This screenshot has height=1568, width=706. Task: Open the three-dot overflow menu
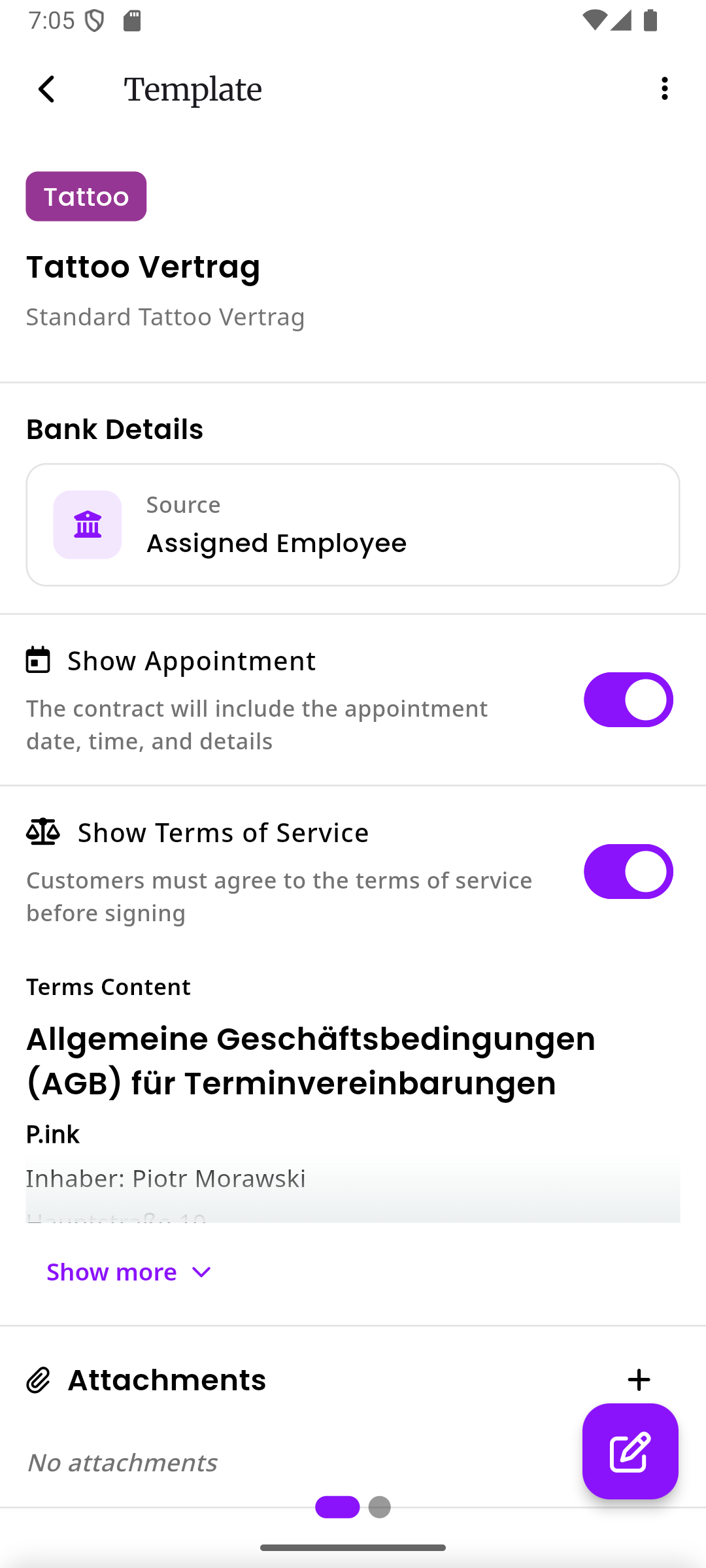pos(664,89)
